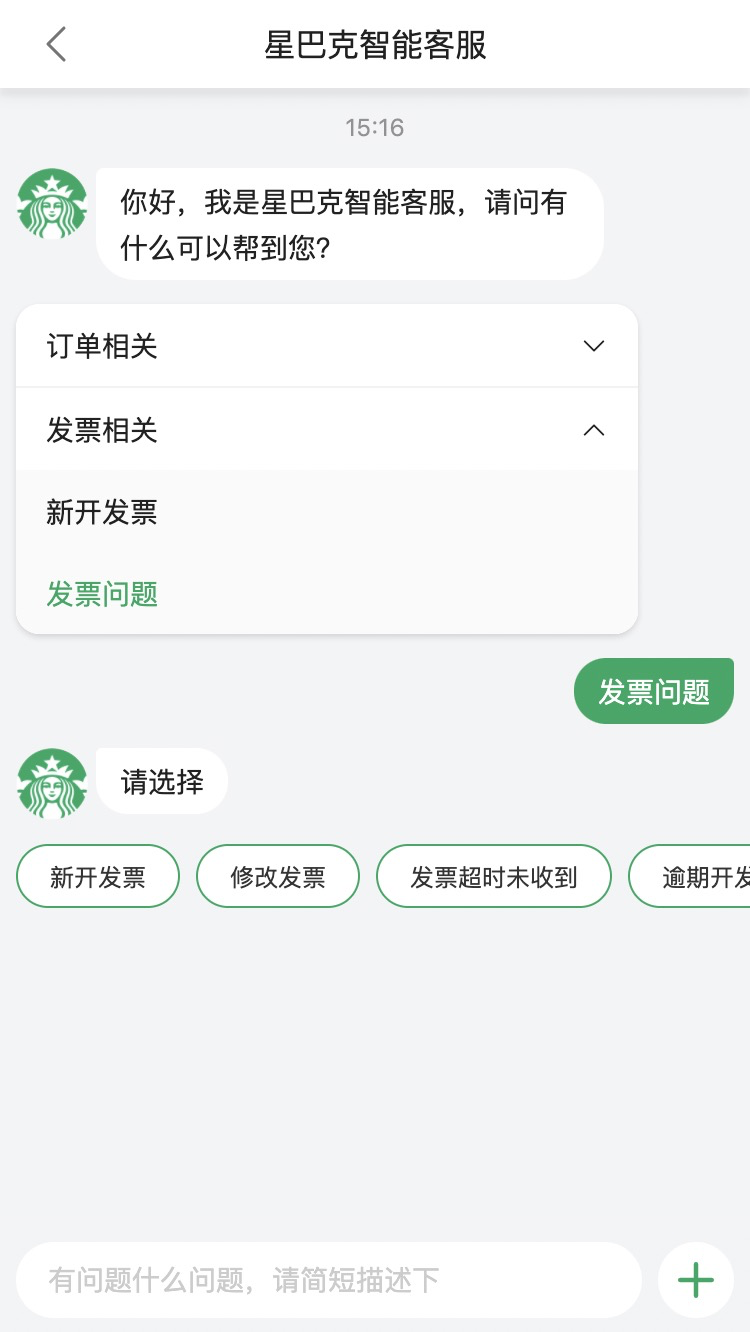Expand the 订单相关 section
Screen dimensions: 750x1332
326,345
